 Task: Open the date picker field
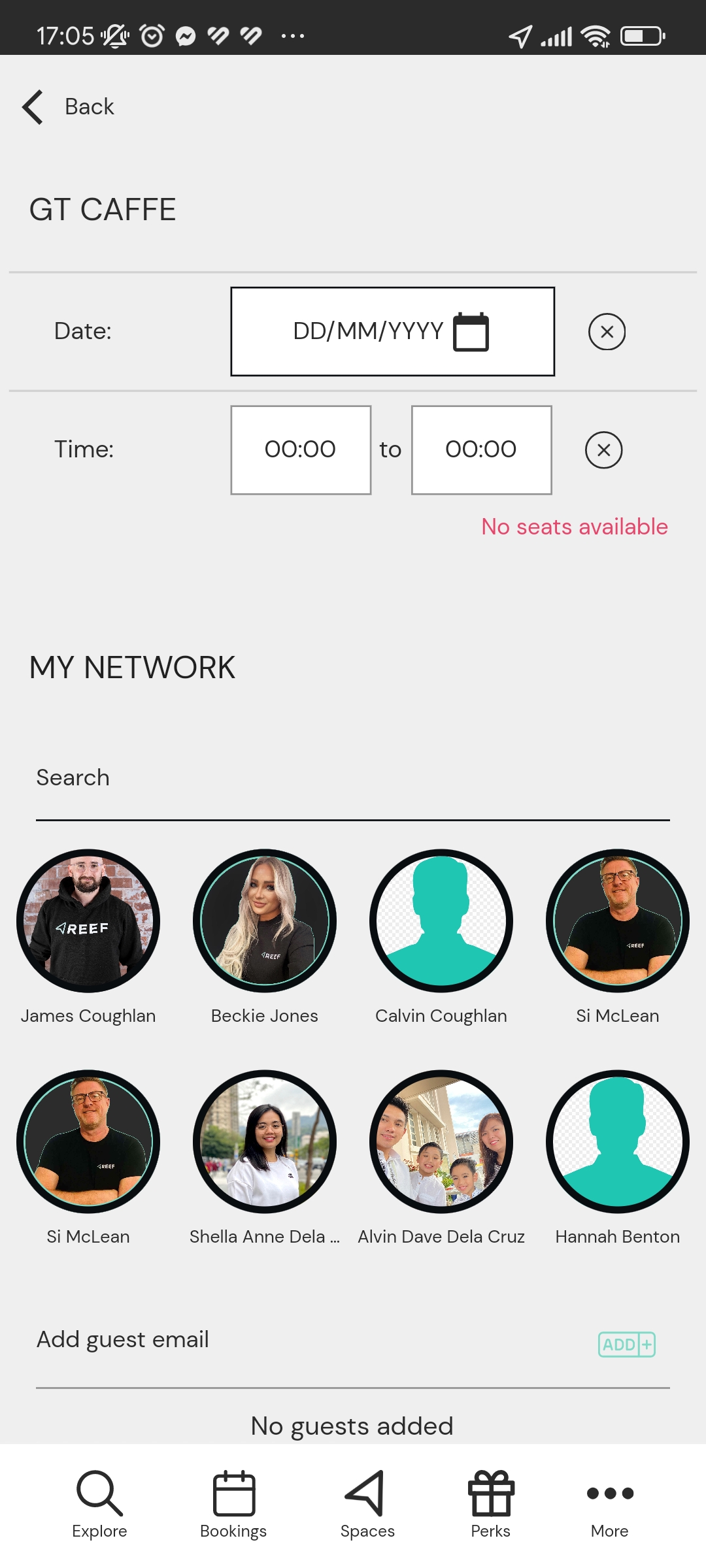[x=392, y=331]
